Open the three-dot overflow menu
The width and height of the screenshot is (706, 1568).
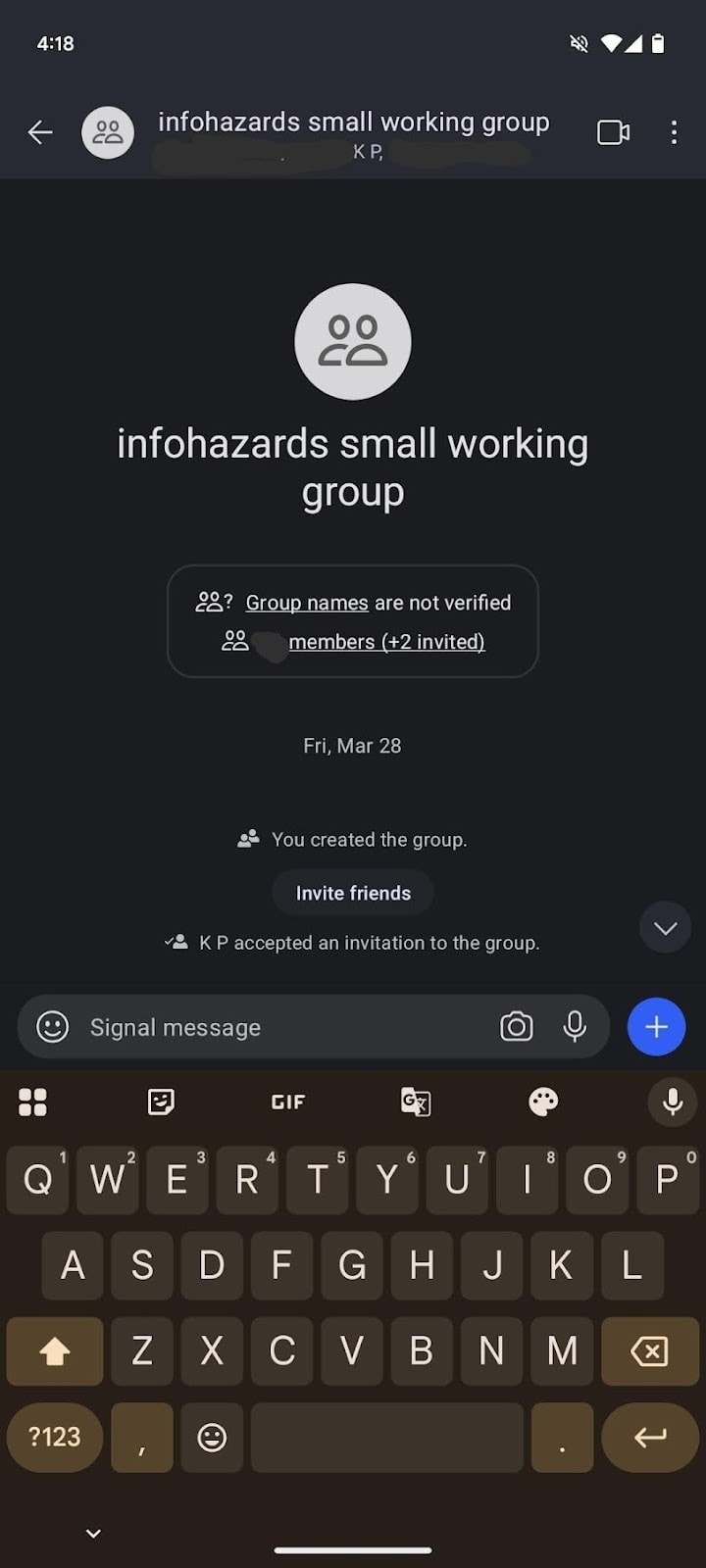674,132
